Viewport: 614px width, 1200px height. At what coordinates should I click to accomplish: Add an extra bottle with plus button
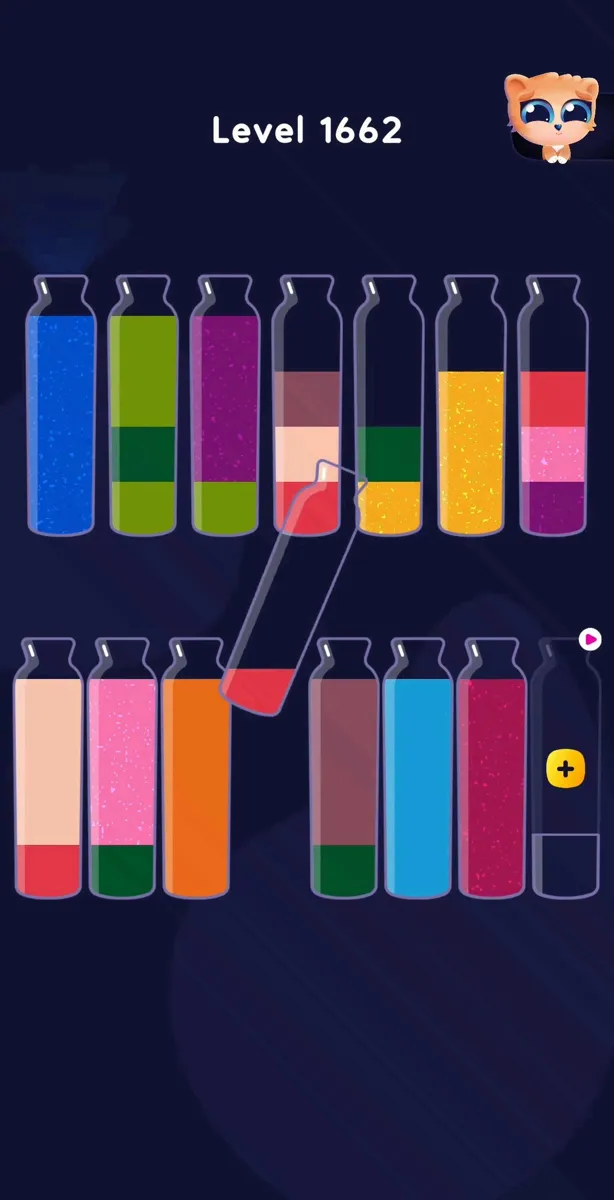(x=566, y=769)
